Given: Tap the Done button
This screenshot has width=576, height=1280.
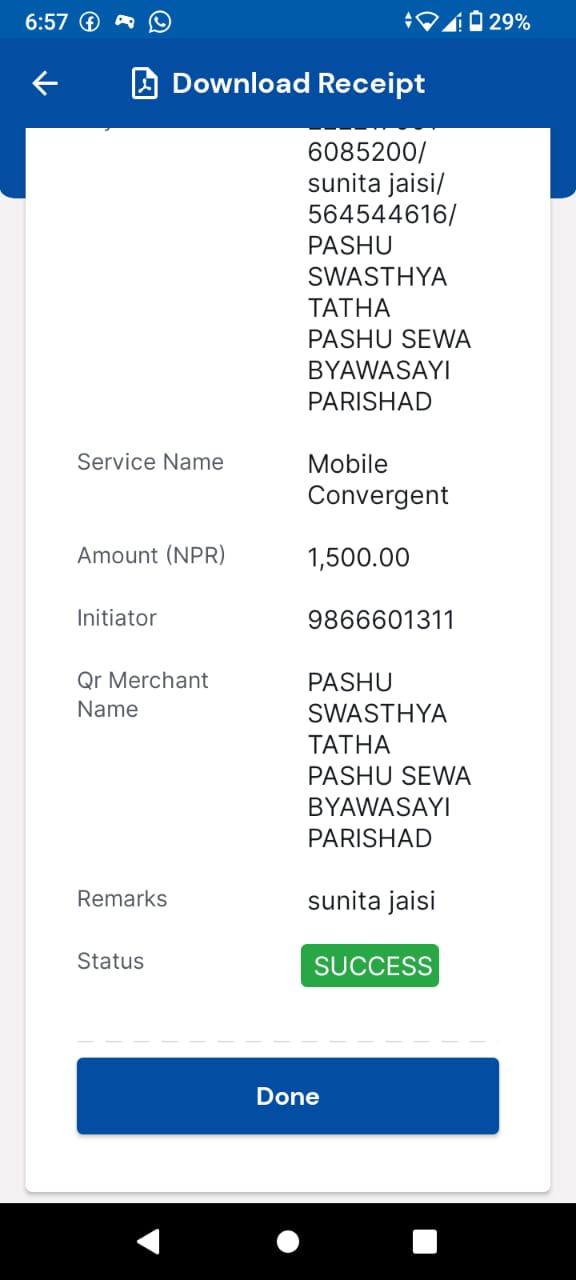Looking at the screenshot, I should pos(288,1096).
